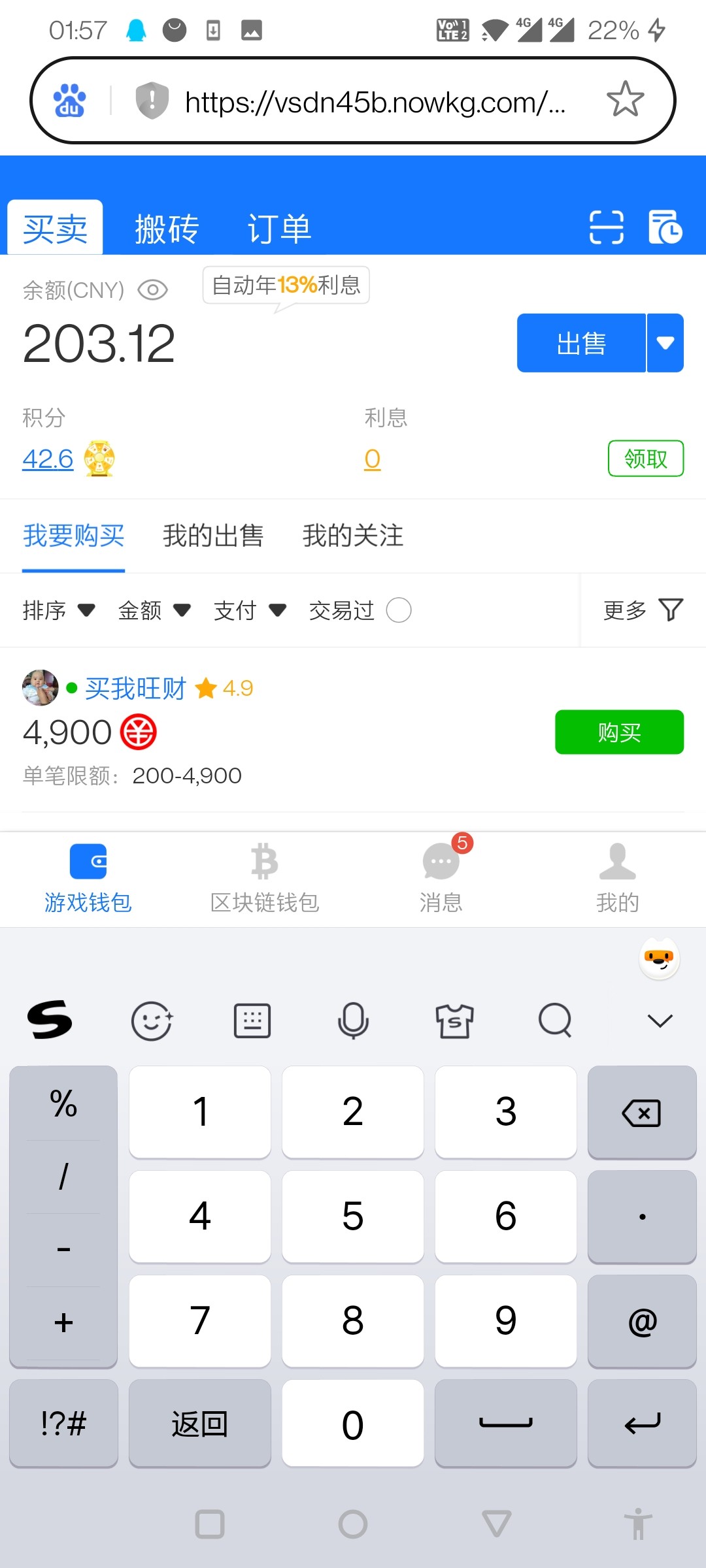Expand the 金额 filter dropdown

(x=154, y=610)
